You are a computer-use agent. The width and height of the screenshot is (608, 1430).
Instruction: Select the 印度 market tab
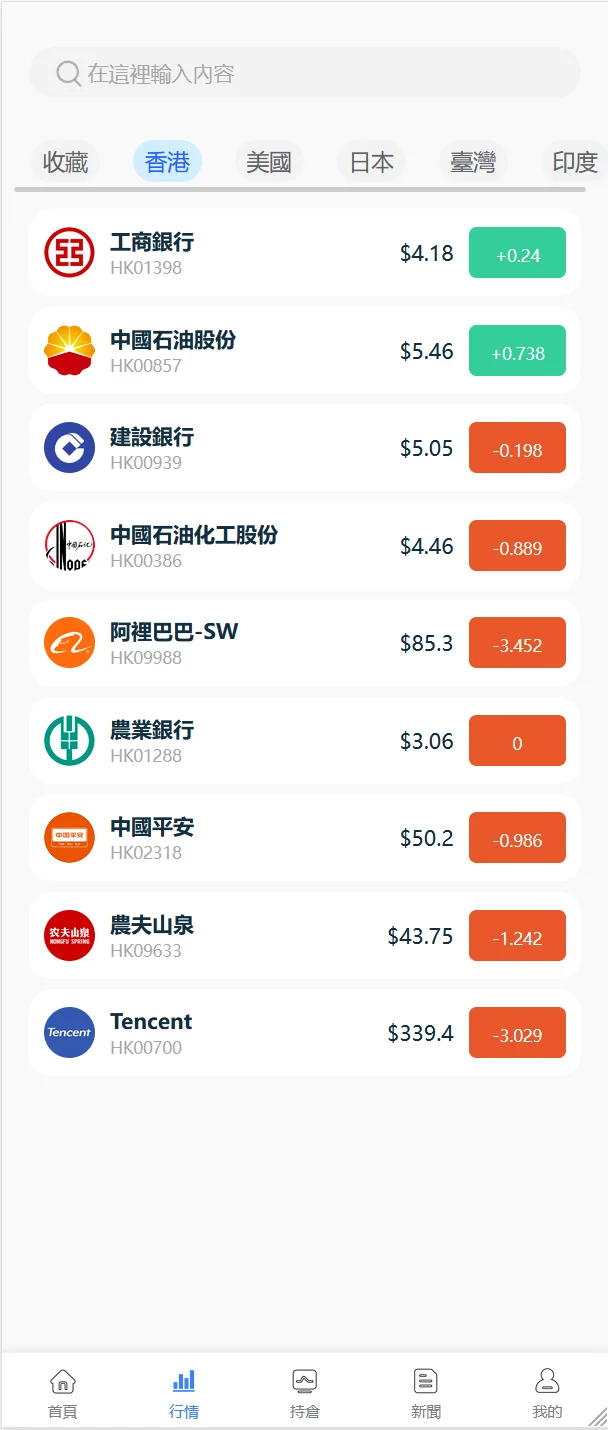[x=574, y=162]
